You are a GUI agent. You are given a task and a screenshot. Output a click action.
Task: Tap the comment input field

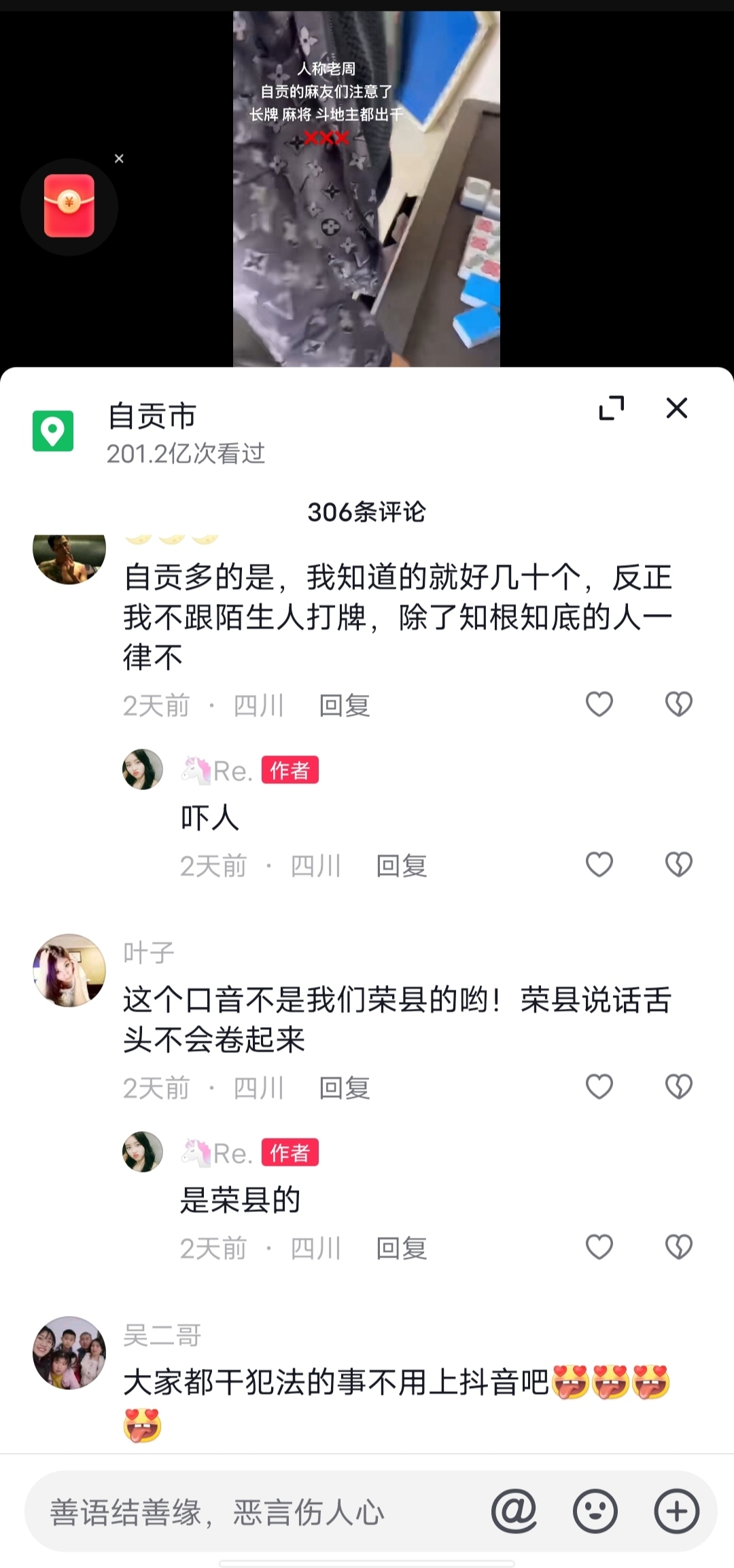(x=258, y=1512)
